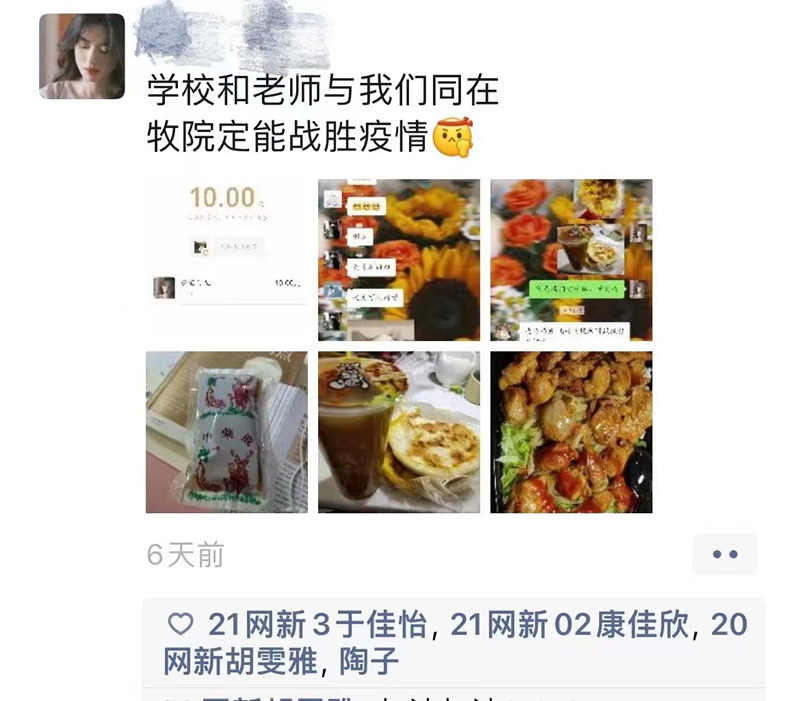Open the drink and flatbread photo

click(x=399, y=432)
